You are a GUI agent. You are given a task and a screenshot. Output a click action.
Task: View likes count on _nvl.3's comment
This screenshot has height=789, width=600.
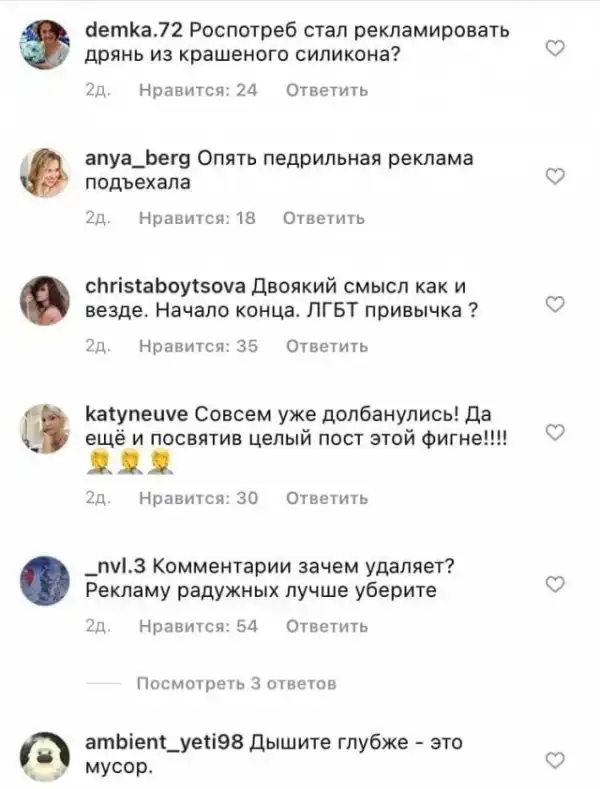click(x=198, y=626)
